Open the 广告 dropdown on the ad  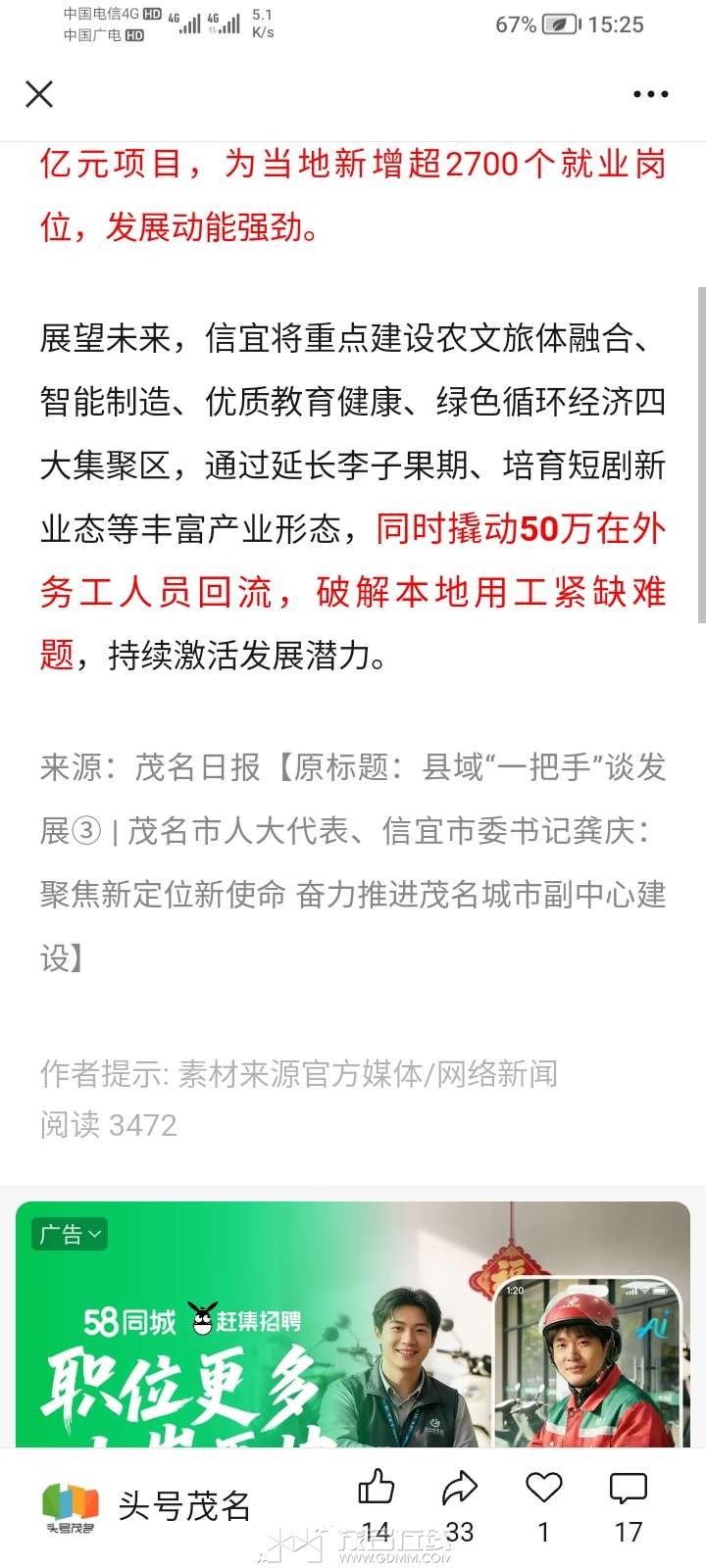click(70, 1235)
